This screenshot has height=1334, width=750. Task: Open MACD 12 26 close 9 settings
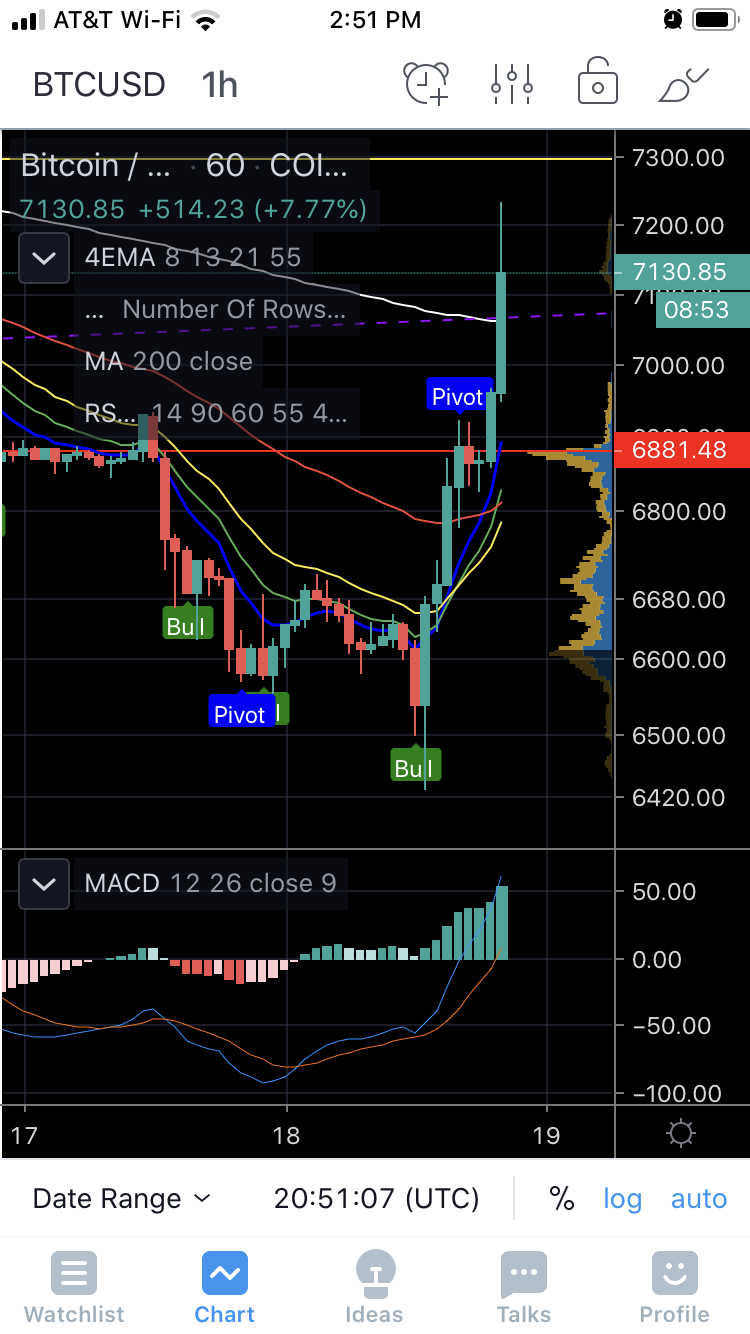click(x=210, y=884)
